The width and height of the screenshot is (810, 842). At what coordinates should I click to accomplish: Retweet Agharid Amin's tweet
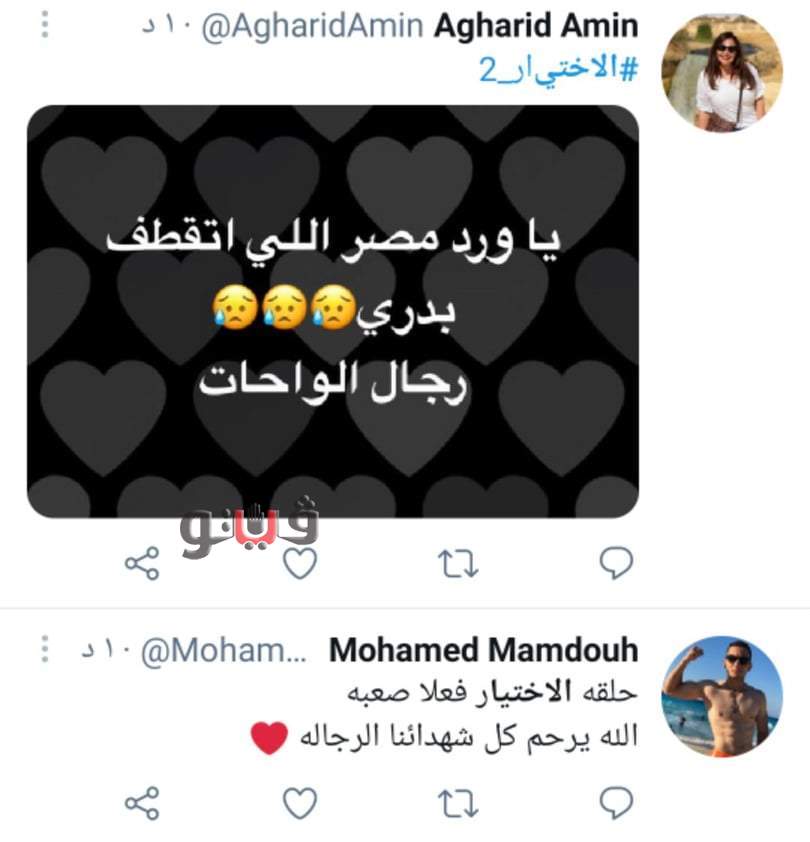pos(459,564)
